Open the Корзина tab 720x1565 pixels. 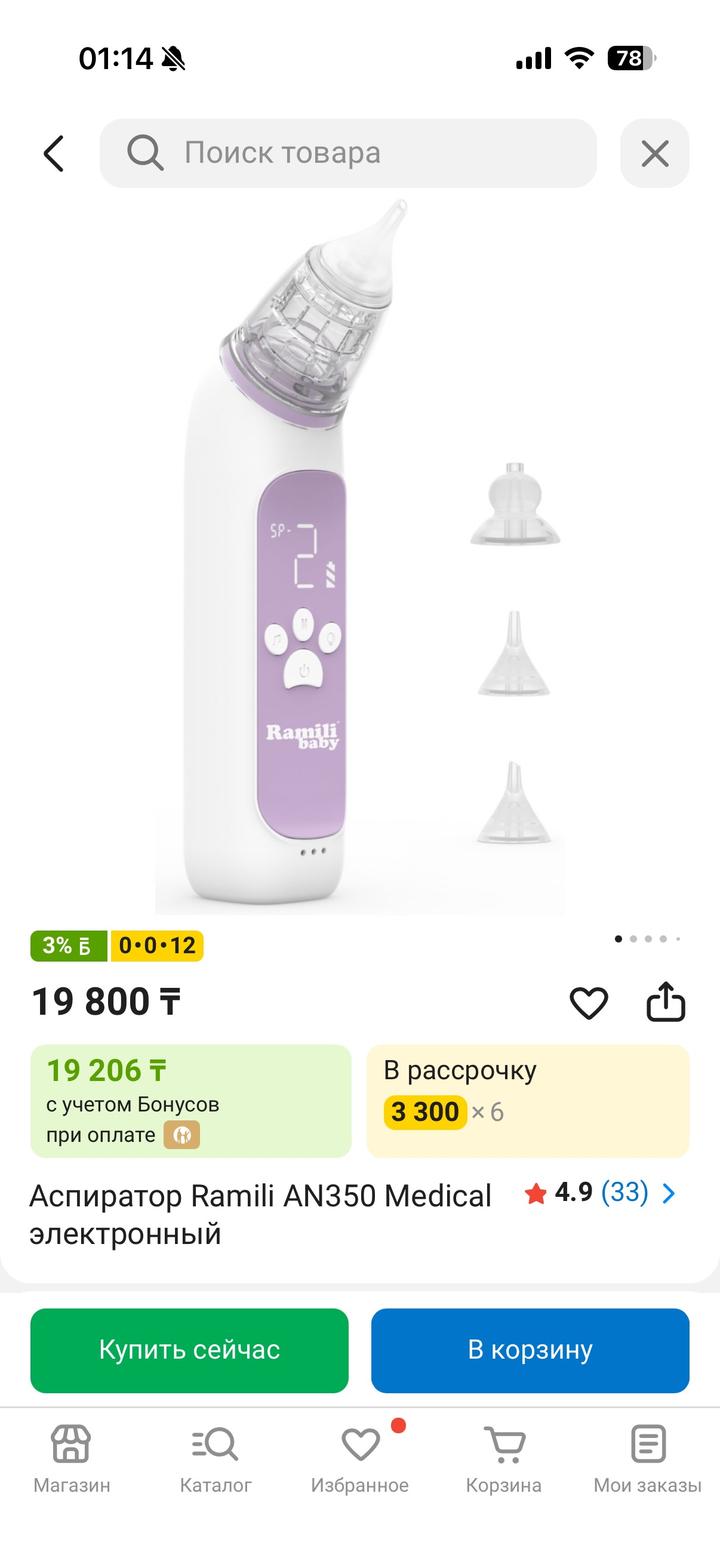coord(504,1458)
